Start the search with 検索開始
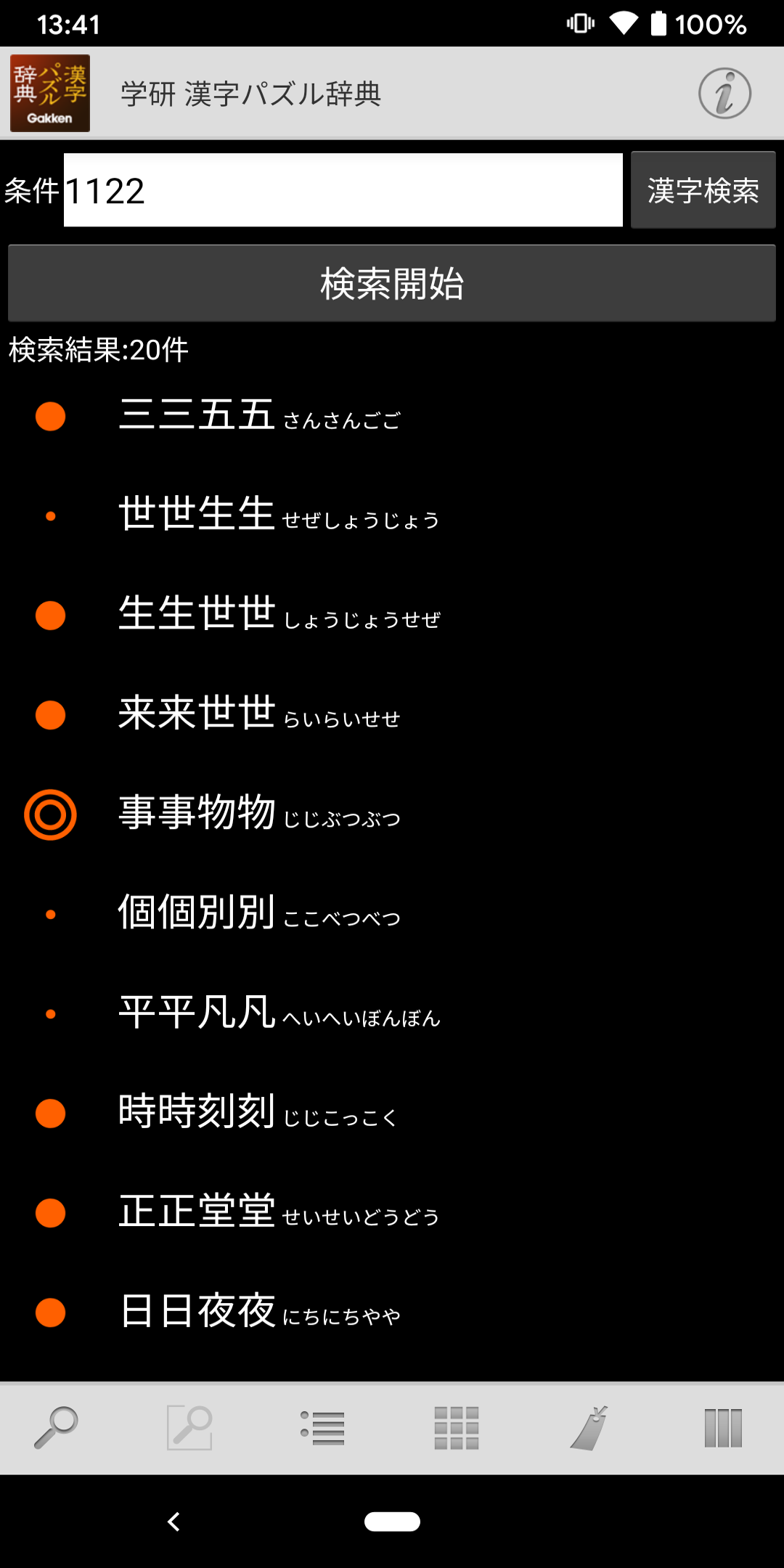 392,283
